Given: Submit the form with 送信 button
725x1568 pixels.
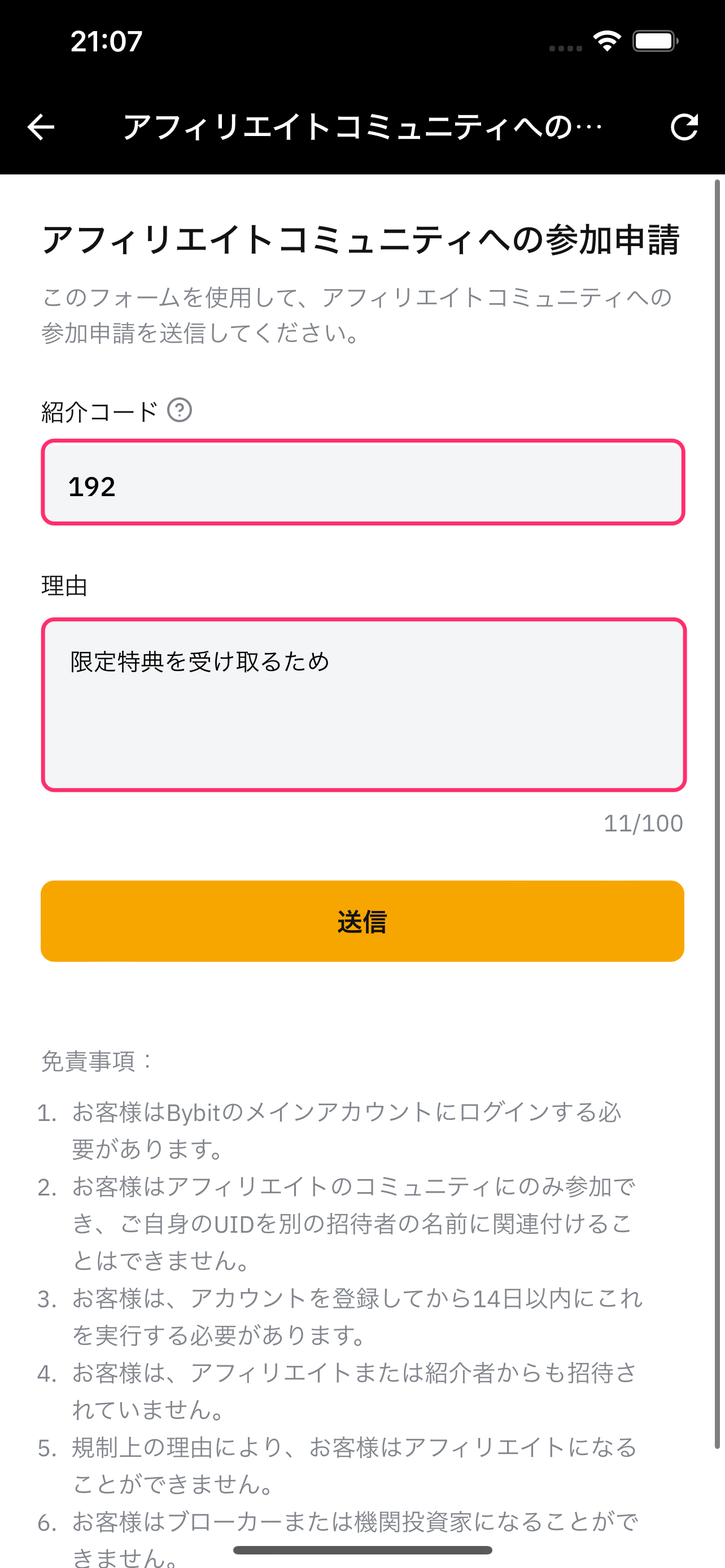Looking at the screenshot, I should click(x=362, y=921).
